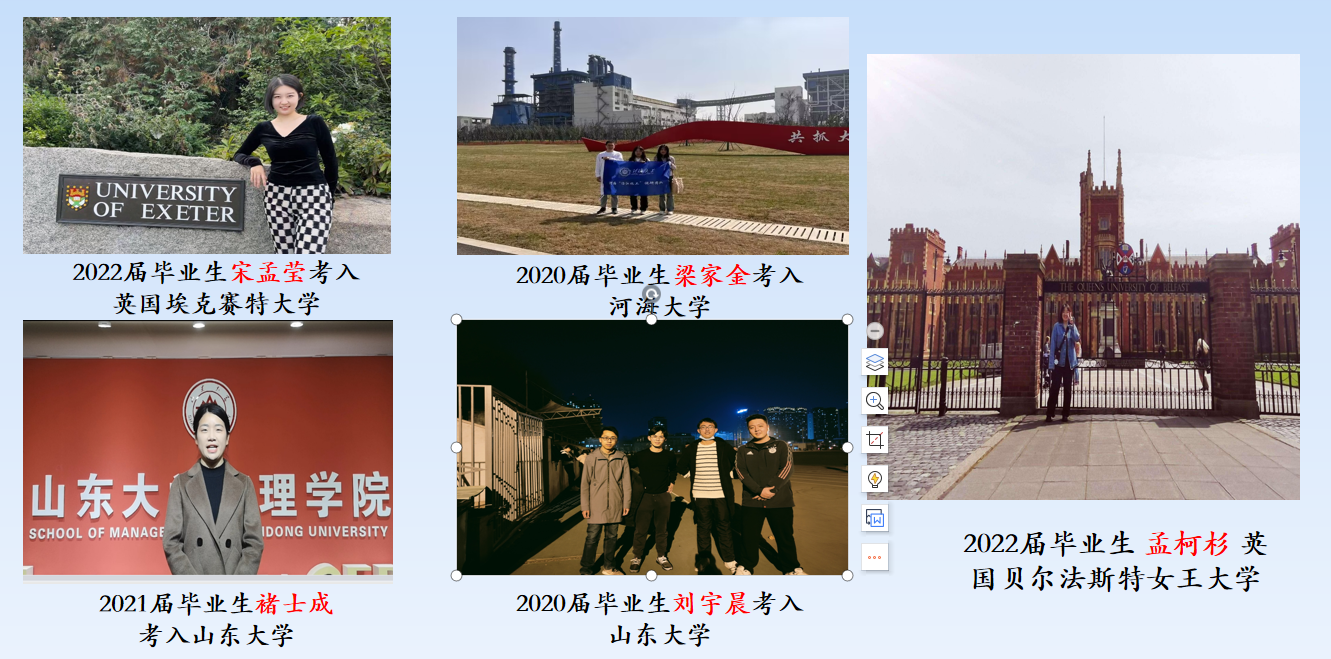The width and height of the screenshot is (1331, 659).
Task: Select the power plant group photo
Action: pyautogui.click(x=652, y=135)
